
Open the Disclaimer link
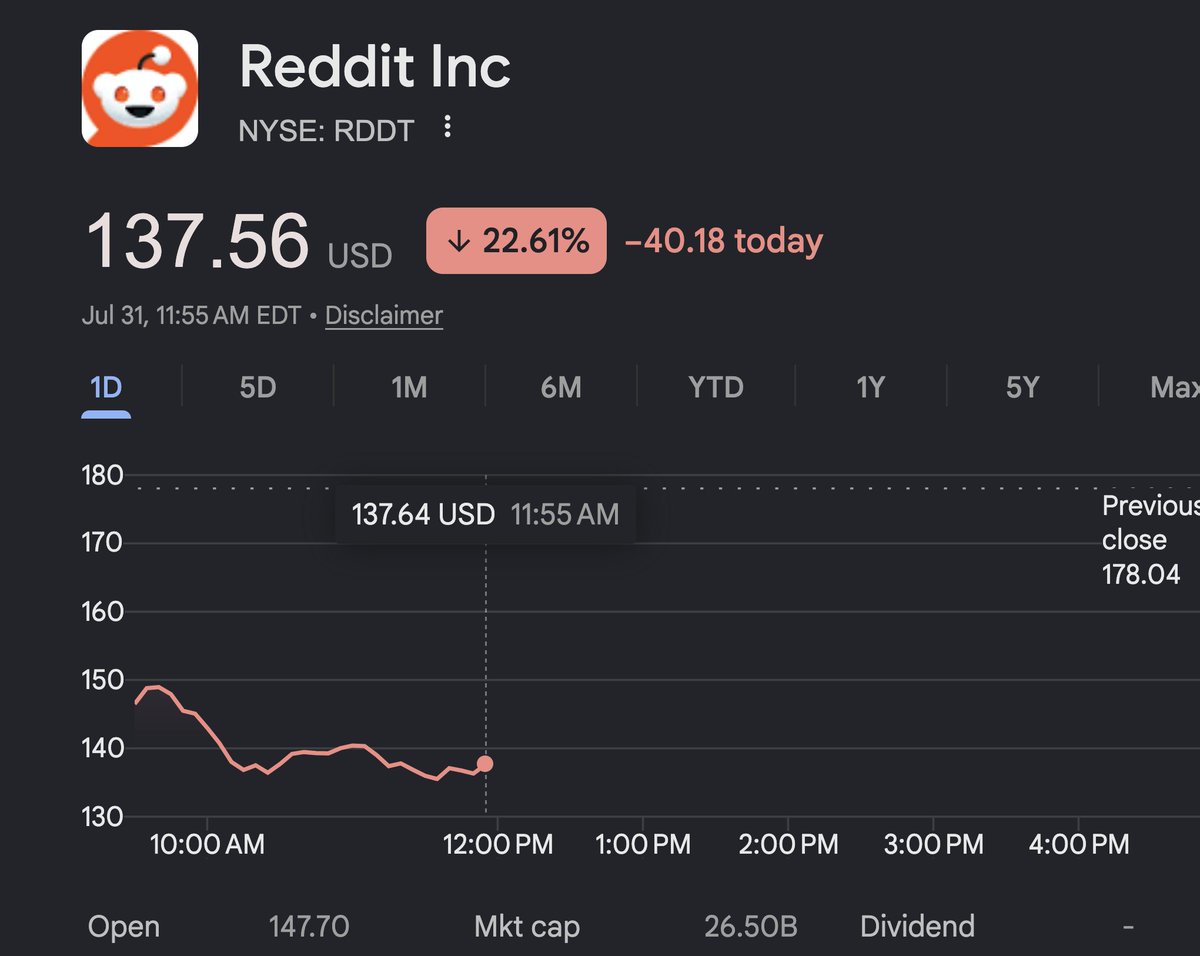pos(384,315)
